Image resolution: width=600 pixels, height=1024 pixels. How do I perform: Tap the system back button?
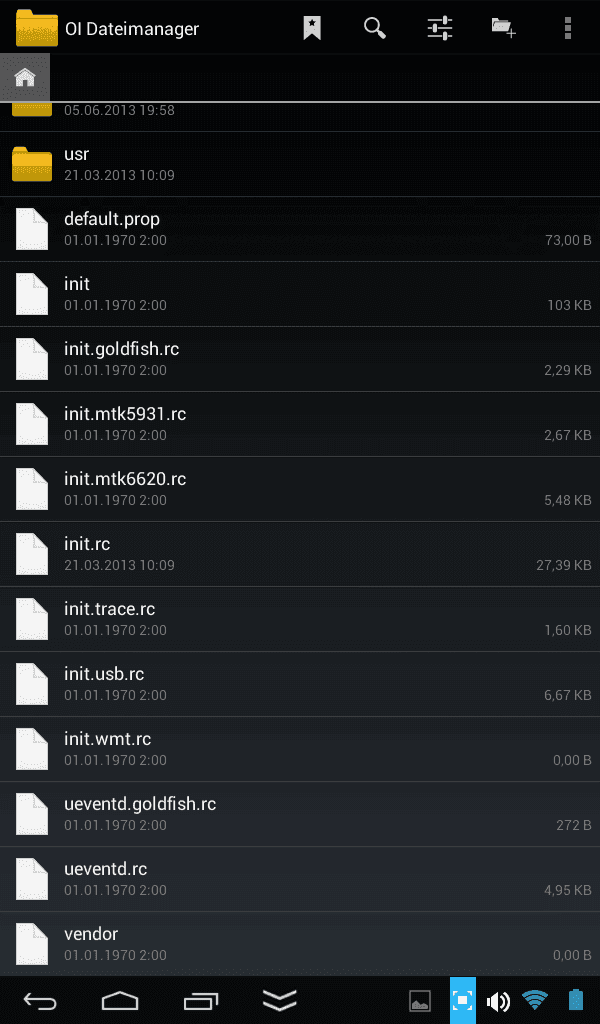[x=40, y=1000]
